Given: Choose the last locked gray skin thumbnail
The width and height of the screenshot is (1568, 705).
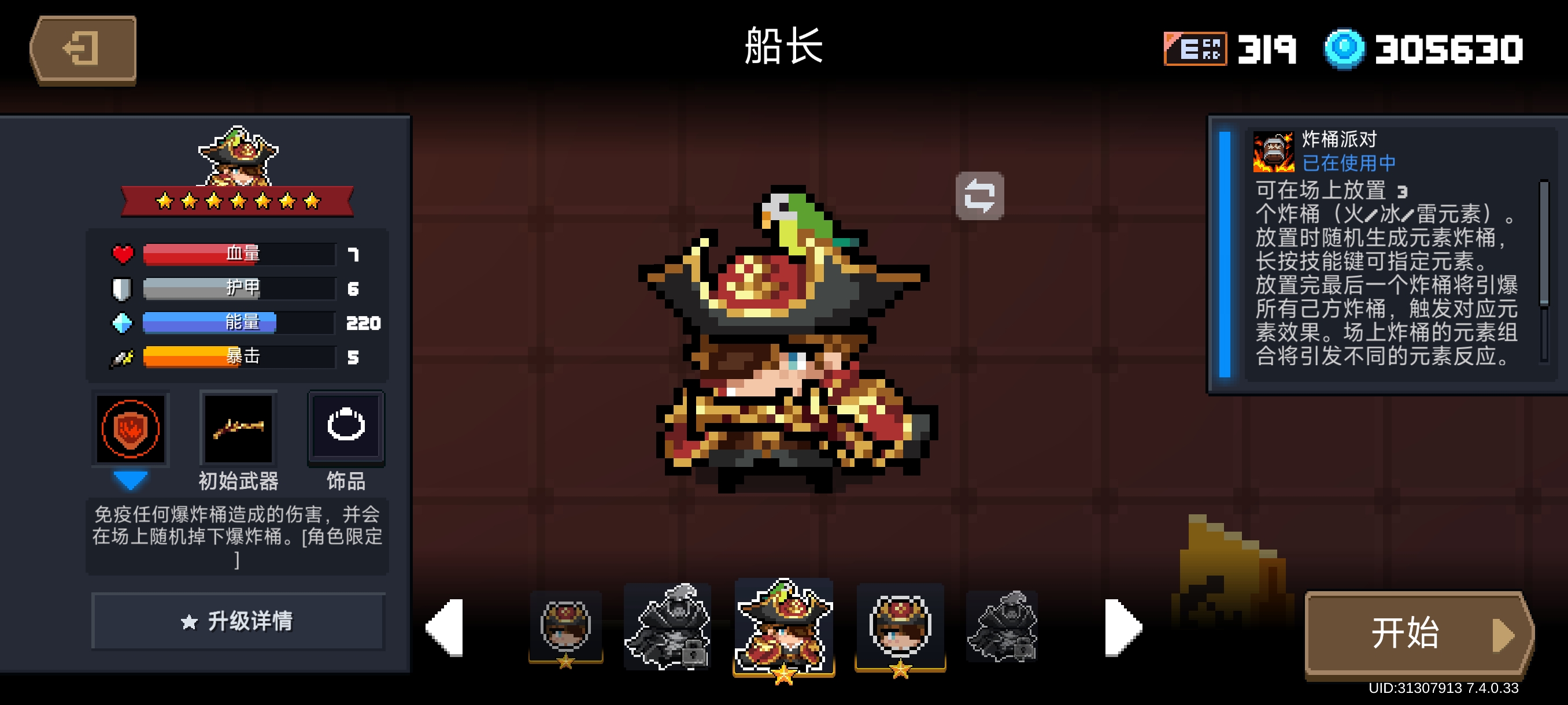Looking at the screenshot, I should click(1002, 627).
